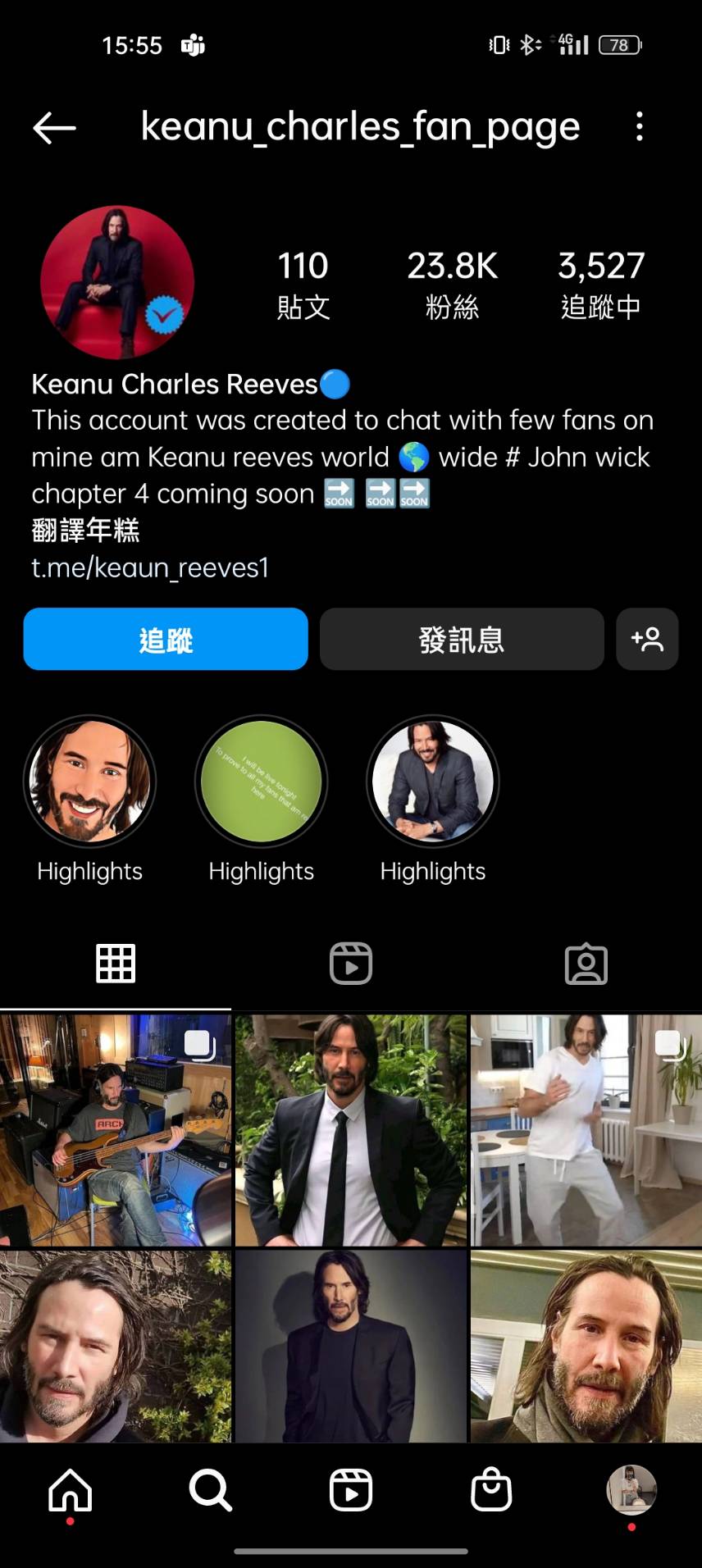
Task: Open the green text Highlights story
Action: (x=261, y=782)
